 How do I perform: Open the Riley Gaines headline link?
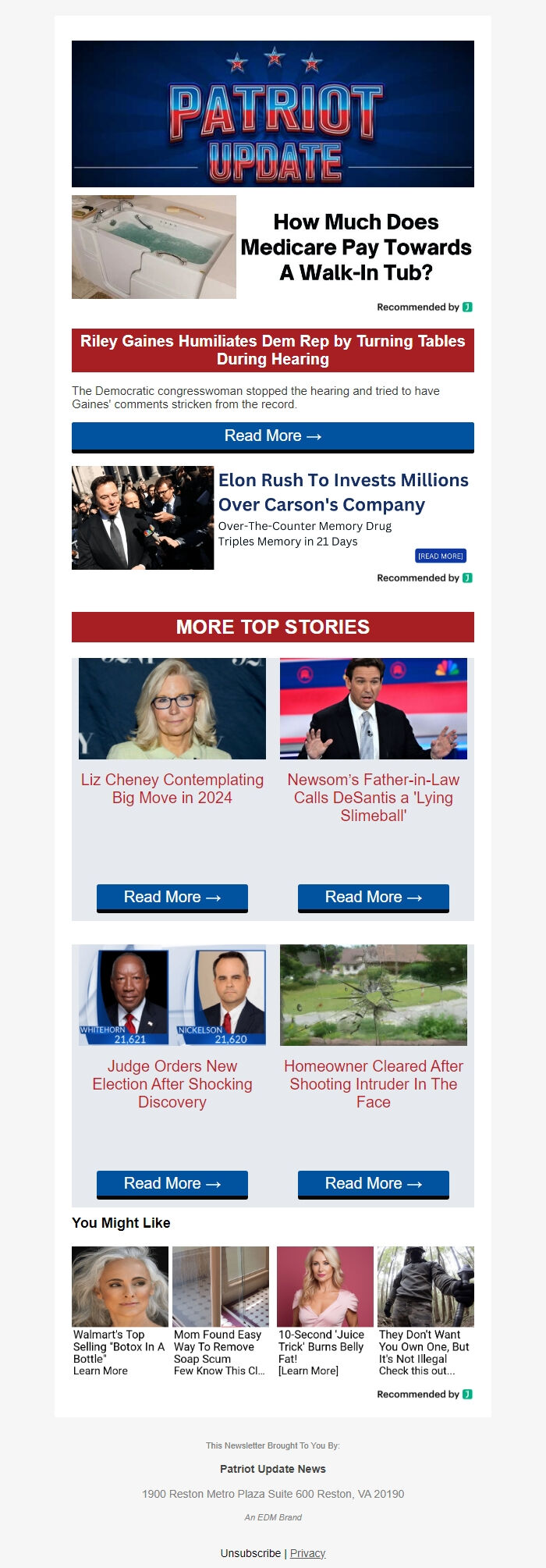point(272,350)
